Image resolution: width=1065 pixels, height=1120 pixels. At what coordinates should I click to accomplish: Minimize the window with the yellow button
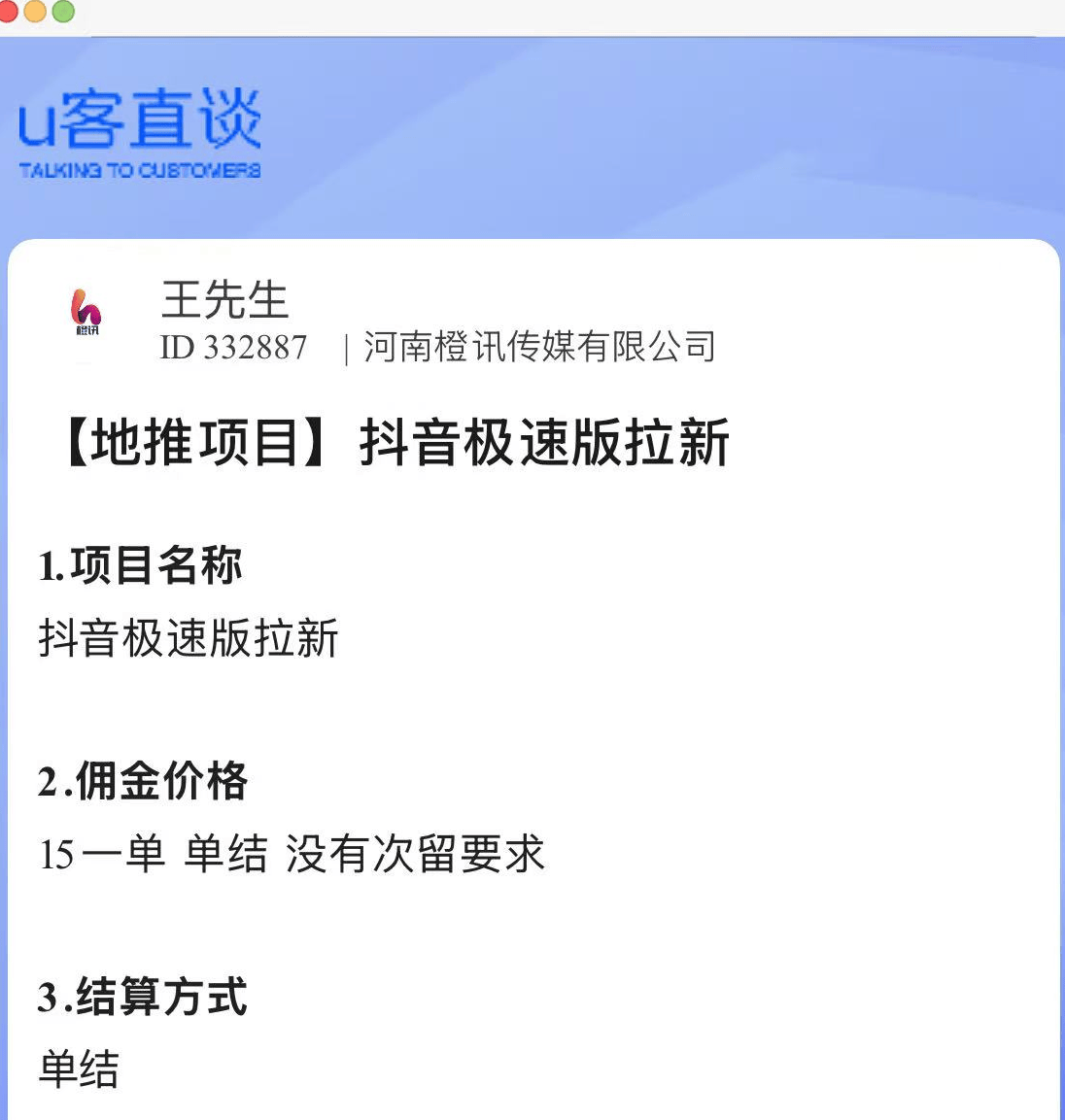35,12
